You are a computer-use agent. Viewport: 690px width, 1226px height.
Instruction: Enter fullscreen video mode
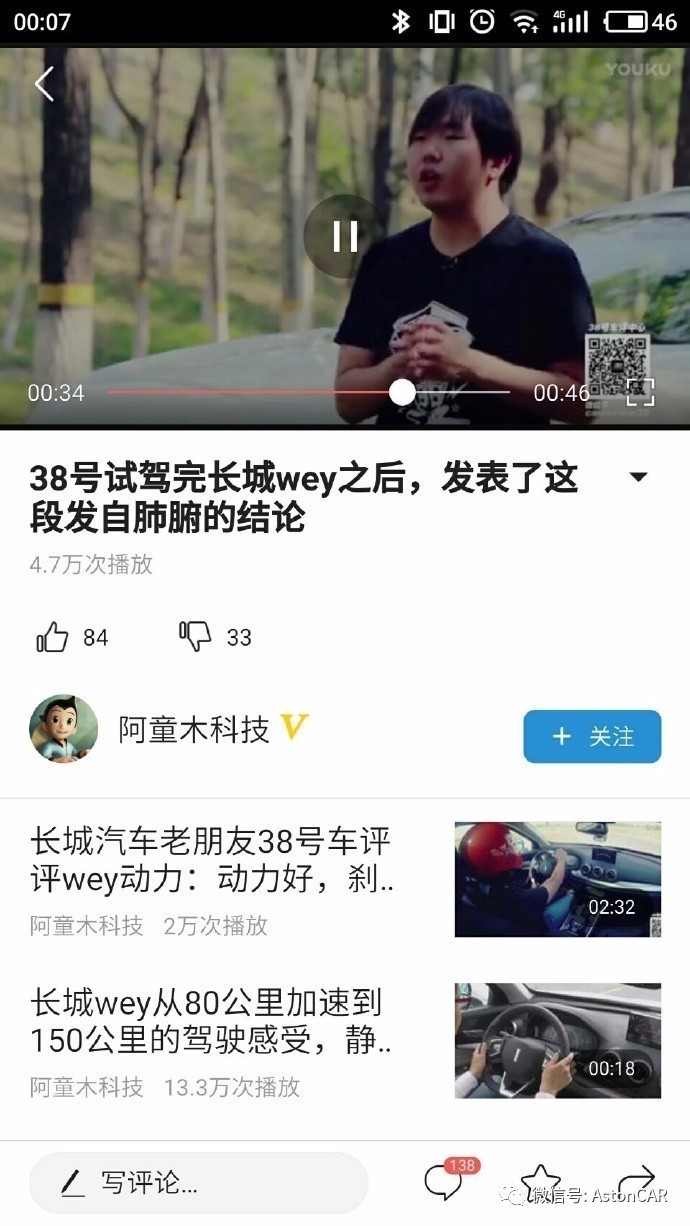640,392
